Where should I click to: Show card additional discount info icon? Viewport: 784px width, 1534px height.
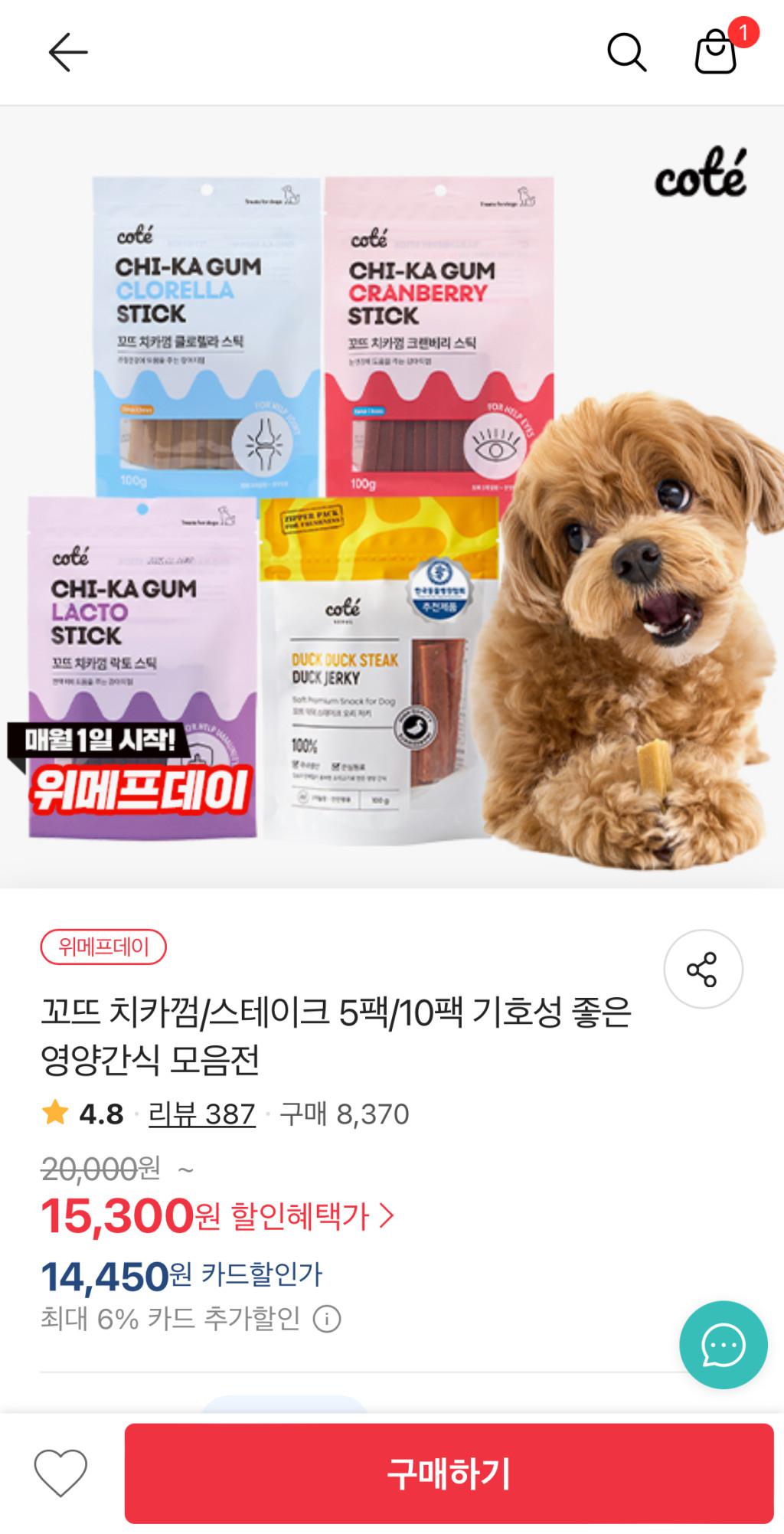pyautogui.click(x=327, y=1319)
